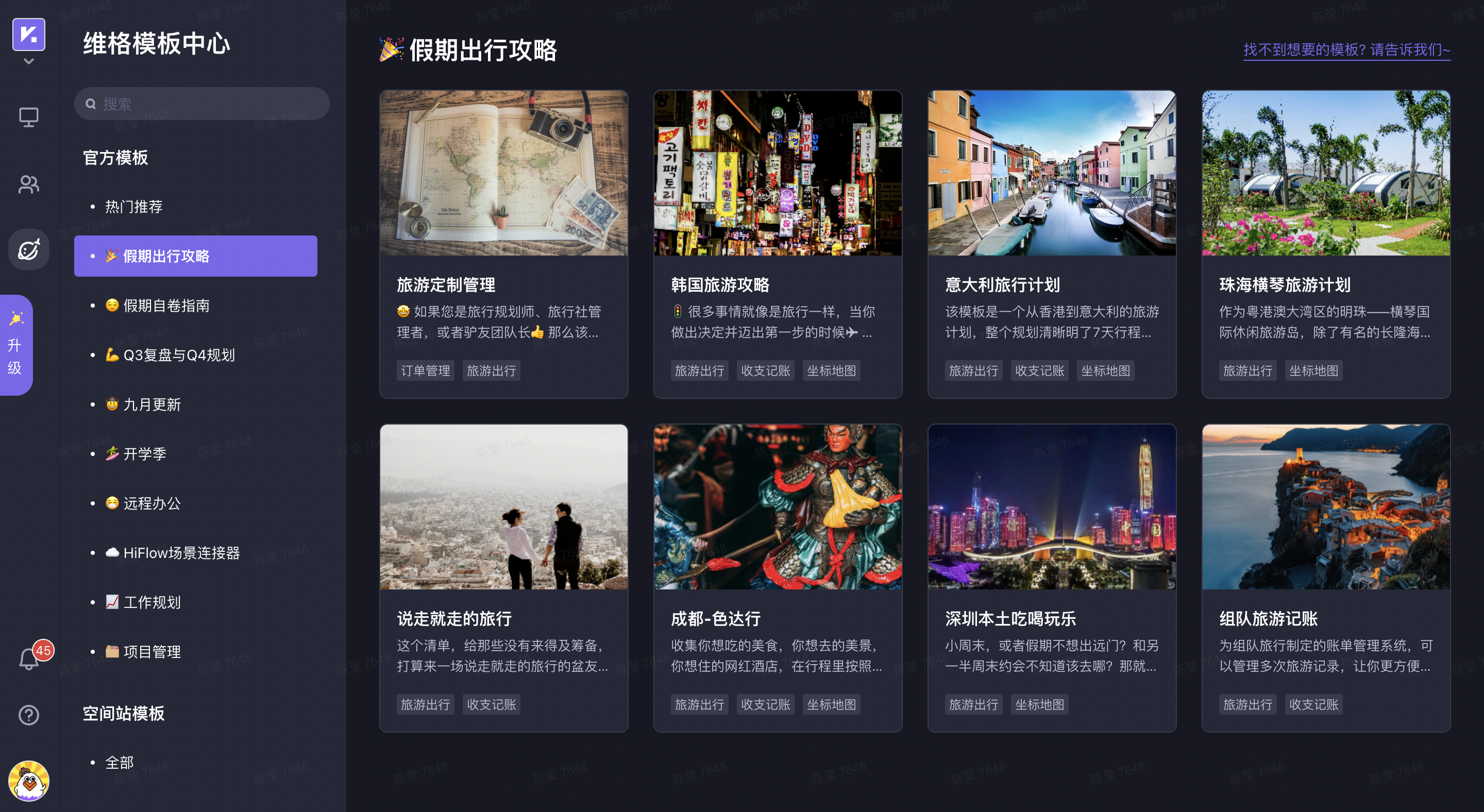Open the HiFlow场景连接器 category
This screenshot has width=1484, height=812.
coord(181,553)
